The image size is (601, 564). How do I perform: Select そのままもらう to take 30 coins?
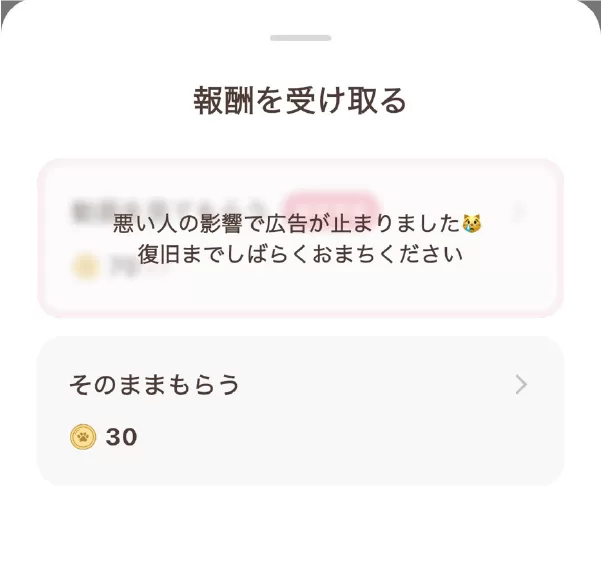click(x=300, y=410)
